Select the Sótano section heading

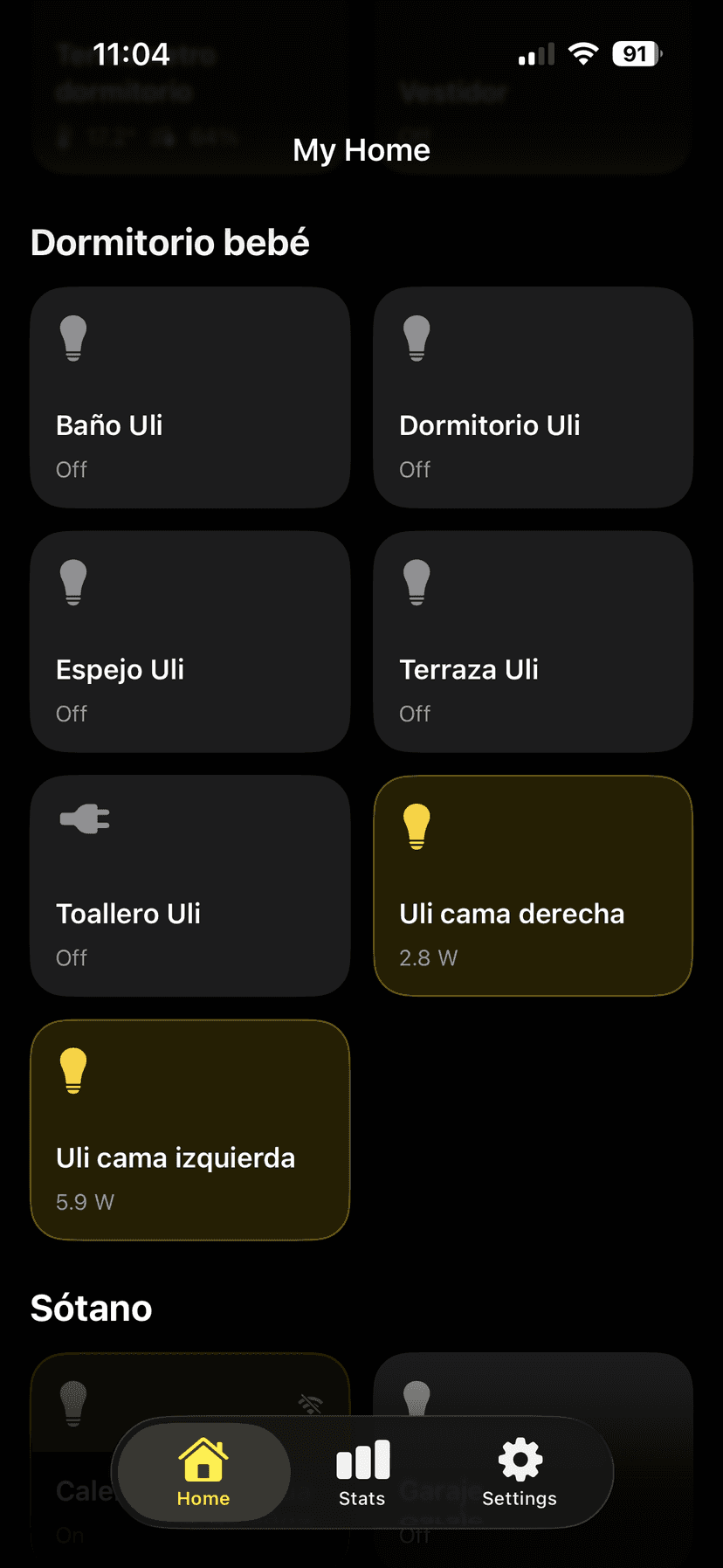(x=91, y=1308)
